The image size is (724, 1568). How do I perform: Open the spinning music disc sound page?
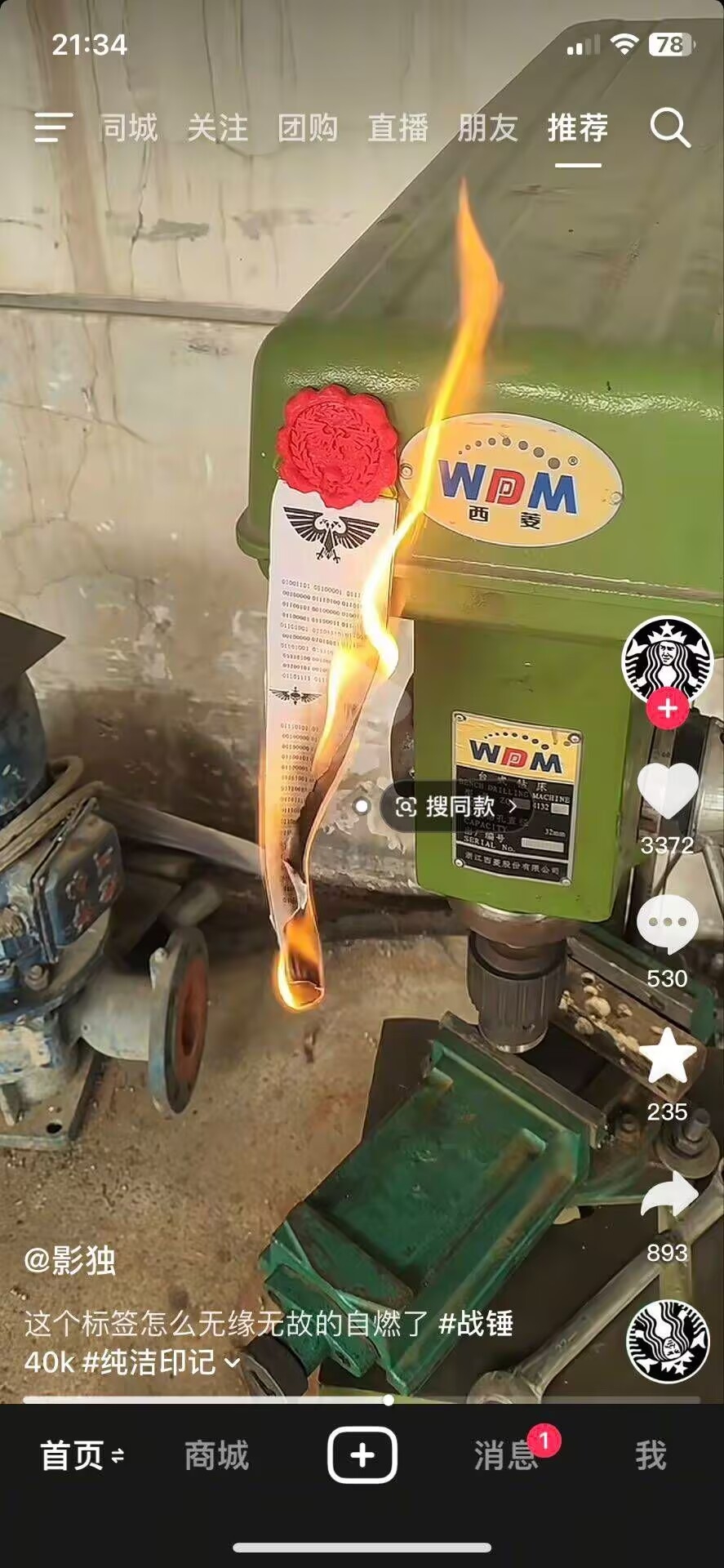point(667,1341)
